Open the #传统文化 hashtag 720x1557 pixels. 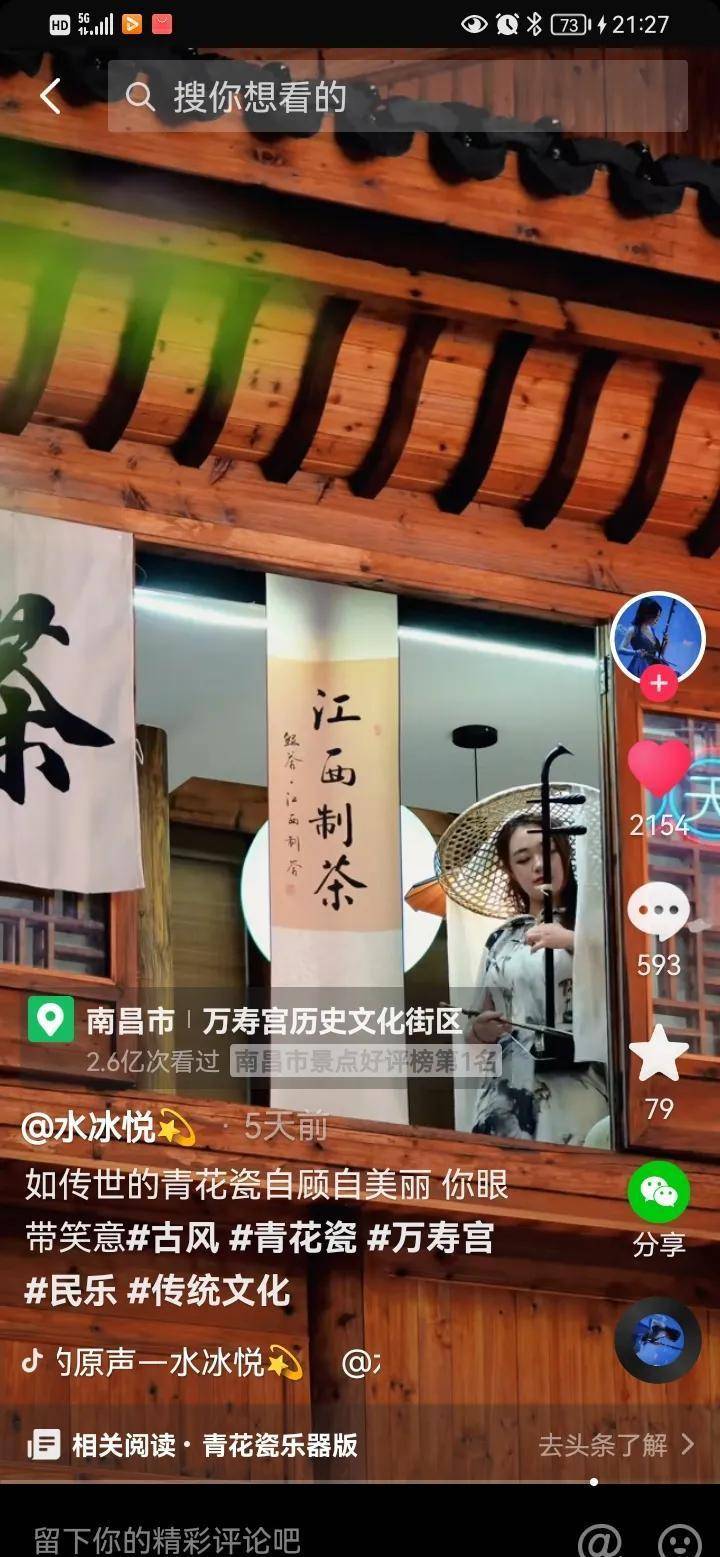click(208, 1290)
